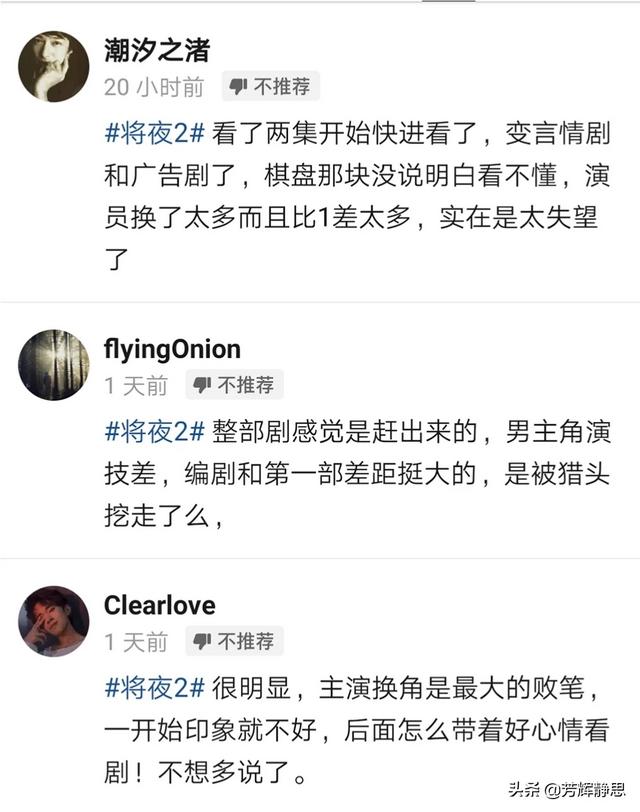View flyingOnion's avatar picture
Viewport: 640px width, 812px height.
[54, 365]
